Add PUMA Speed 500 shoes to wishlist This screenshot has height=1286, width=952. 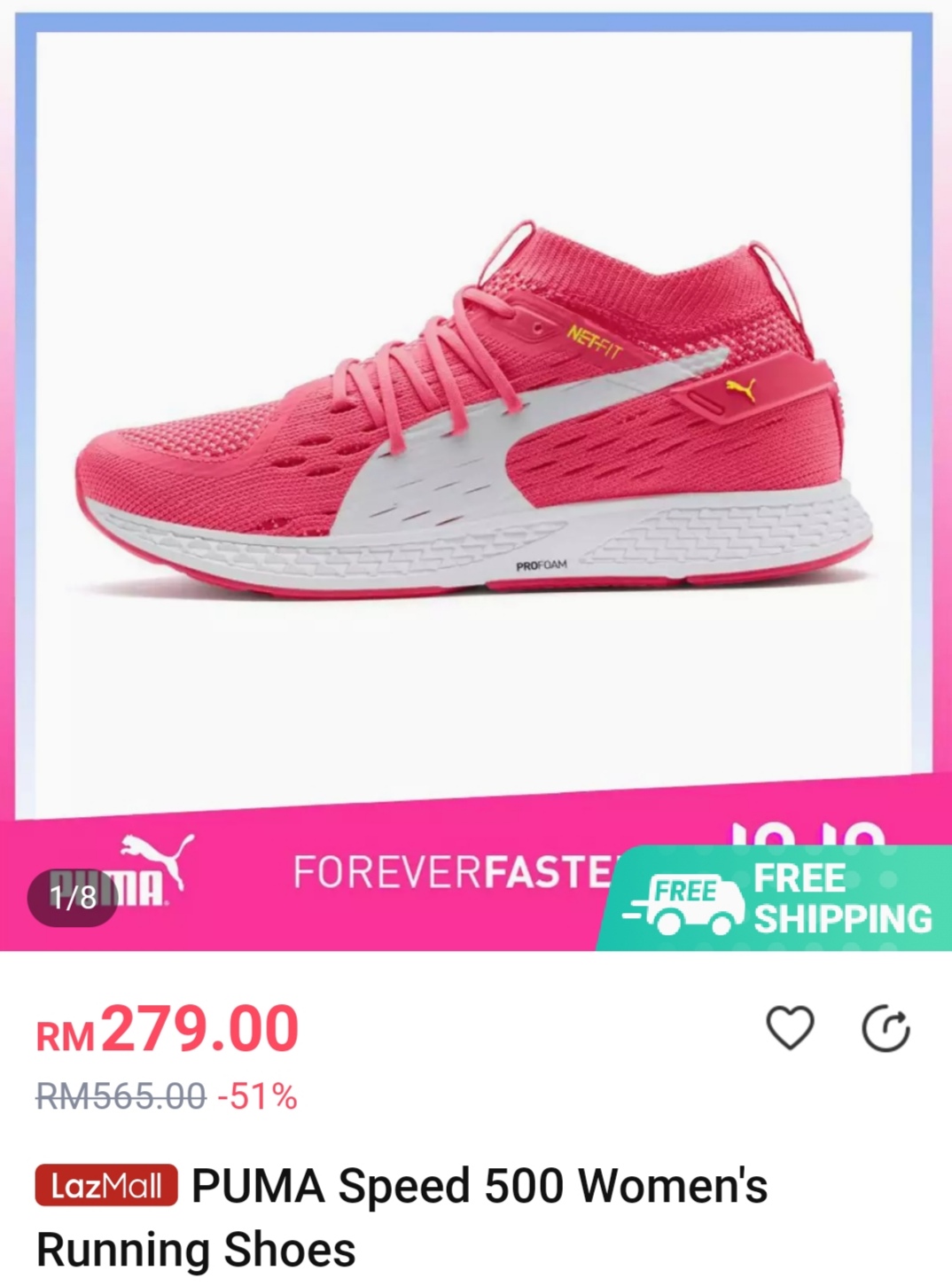(x=789, y=1028)
